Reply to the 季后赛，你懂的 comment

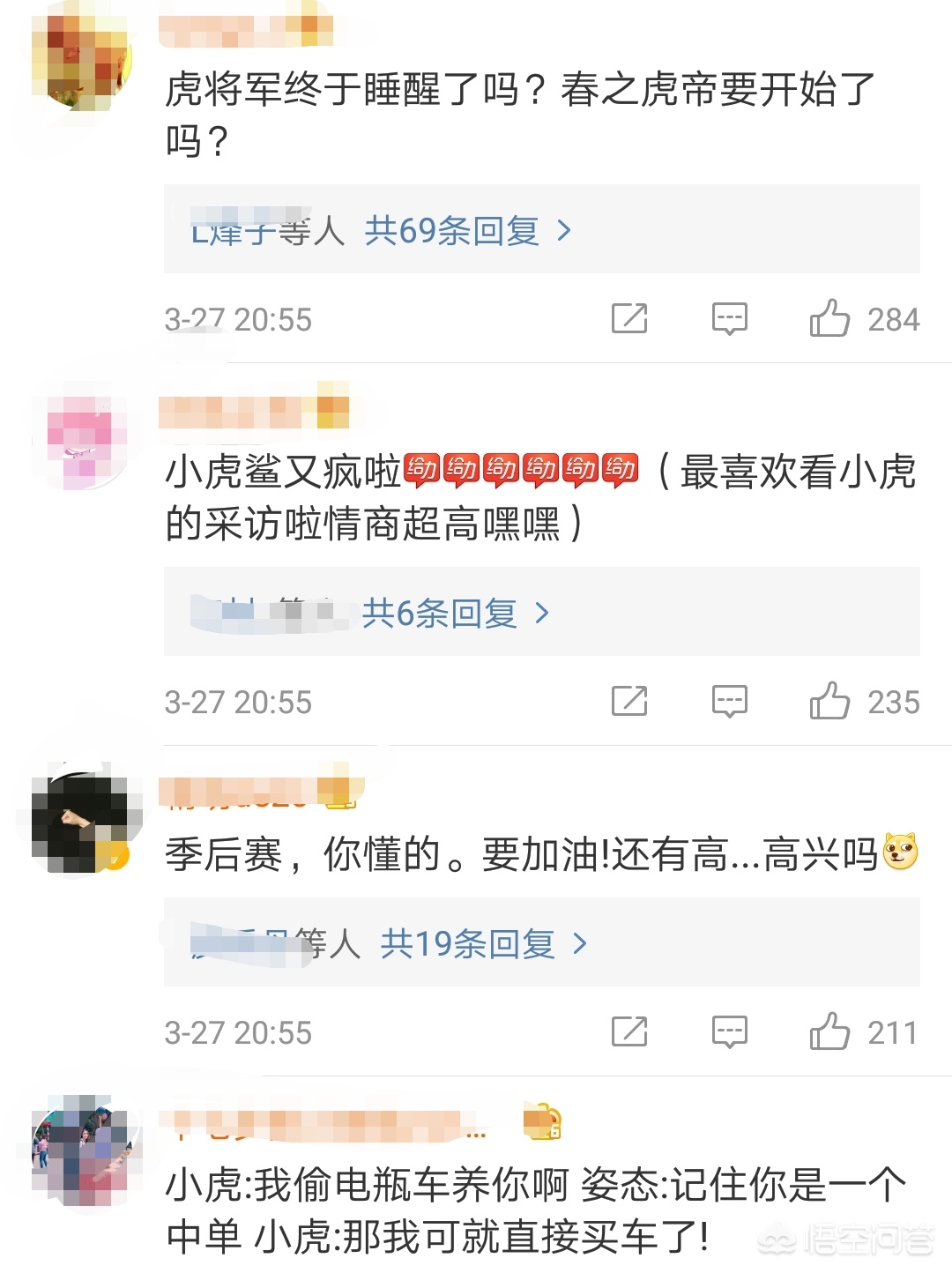click(729, 1031)
